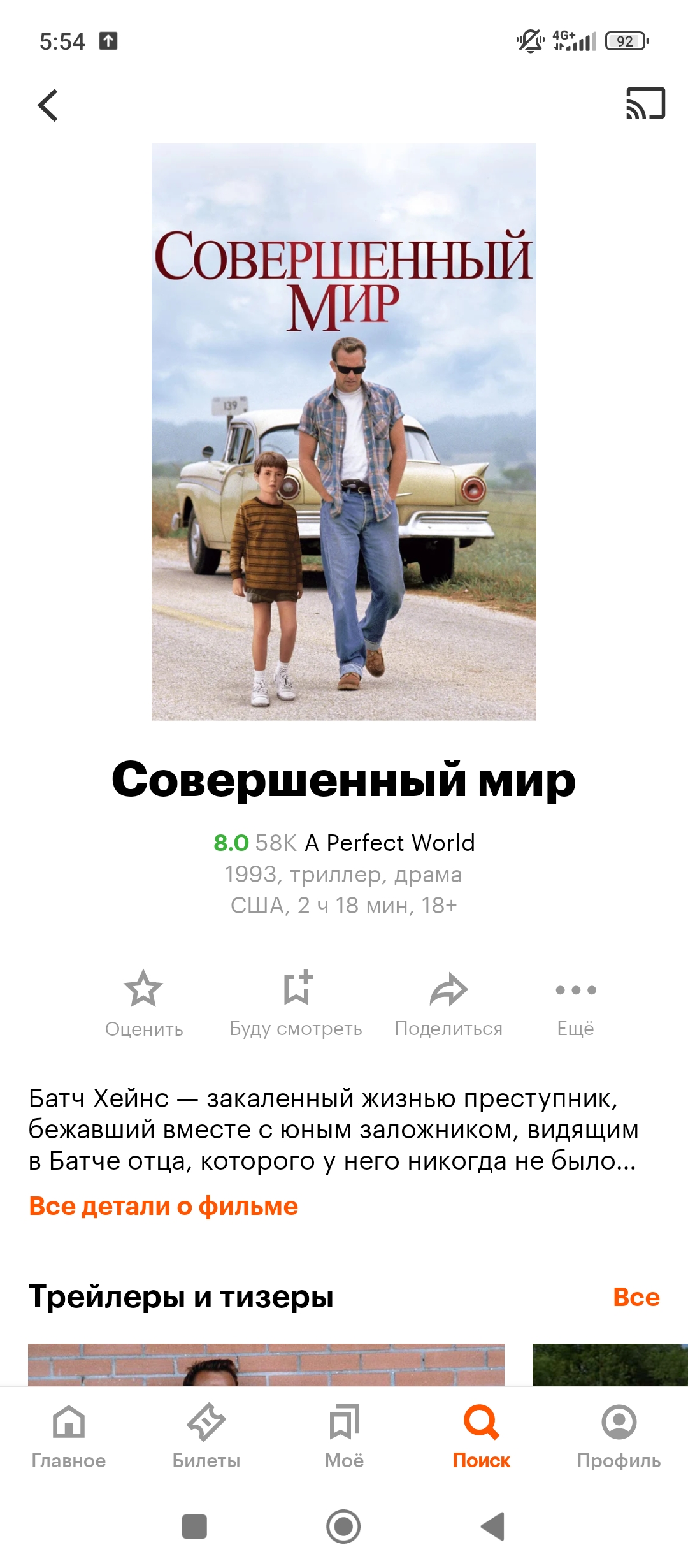This screenshot has height=1568, width=688.
Task: Select the Поиск tab
Action: pyautogui.click(x=482, y=1435)
